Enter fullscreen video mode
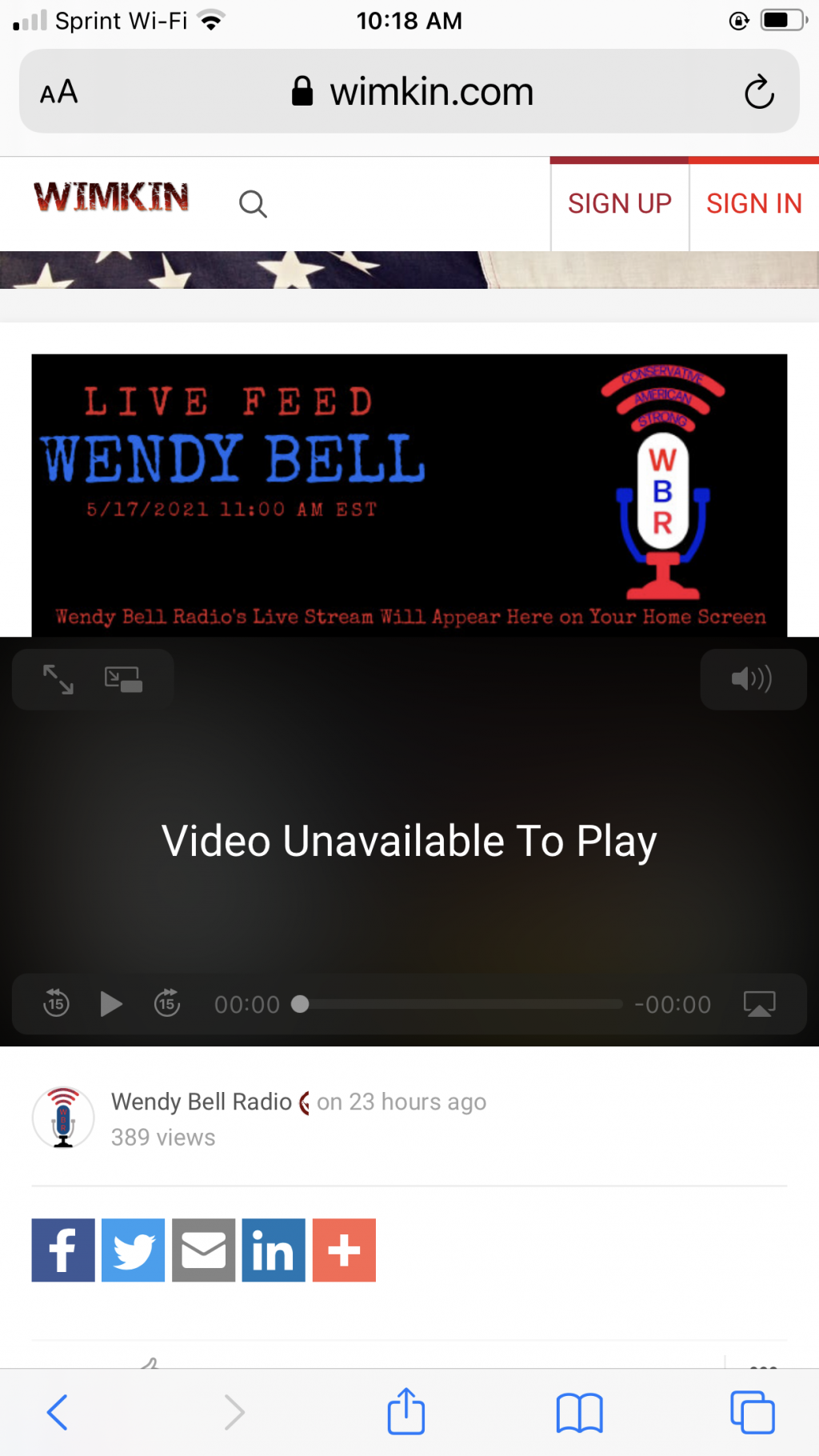 click(x=58, y=679)
